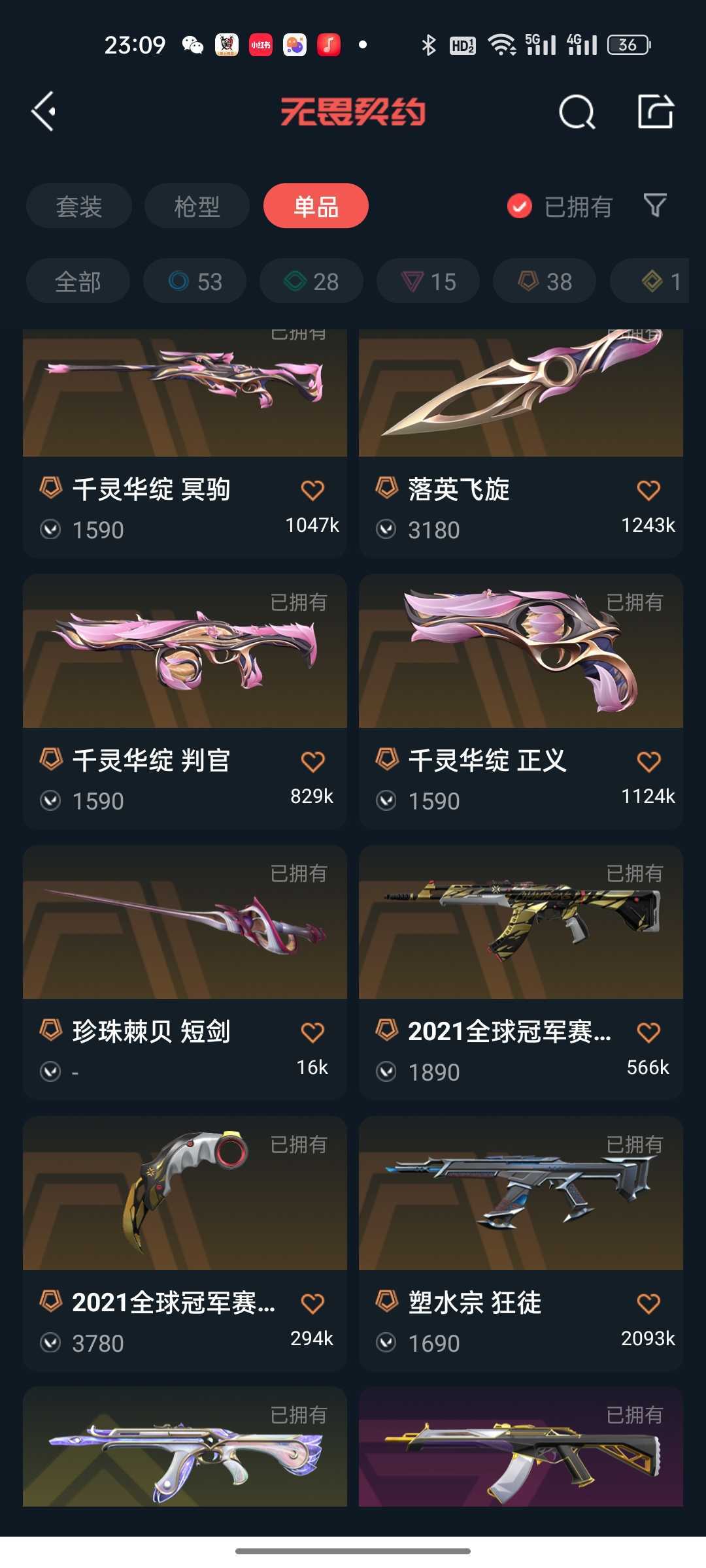Filter by the 38 rarity chip
Viewport: 706px width, 1568px height.
tap(545, 281)
